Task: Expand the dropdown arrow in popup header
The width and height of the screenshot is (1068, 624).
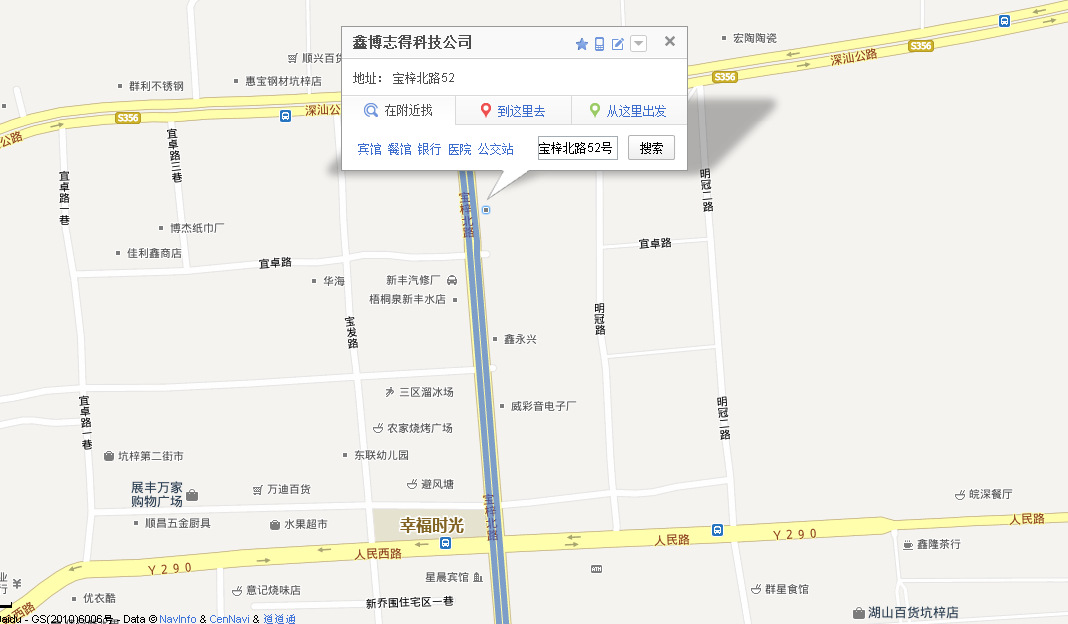Action: click(638, 44)
